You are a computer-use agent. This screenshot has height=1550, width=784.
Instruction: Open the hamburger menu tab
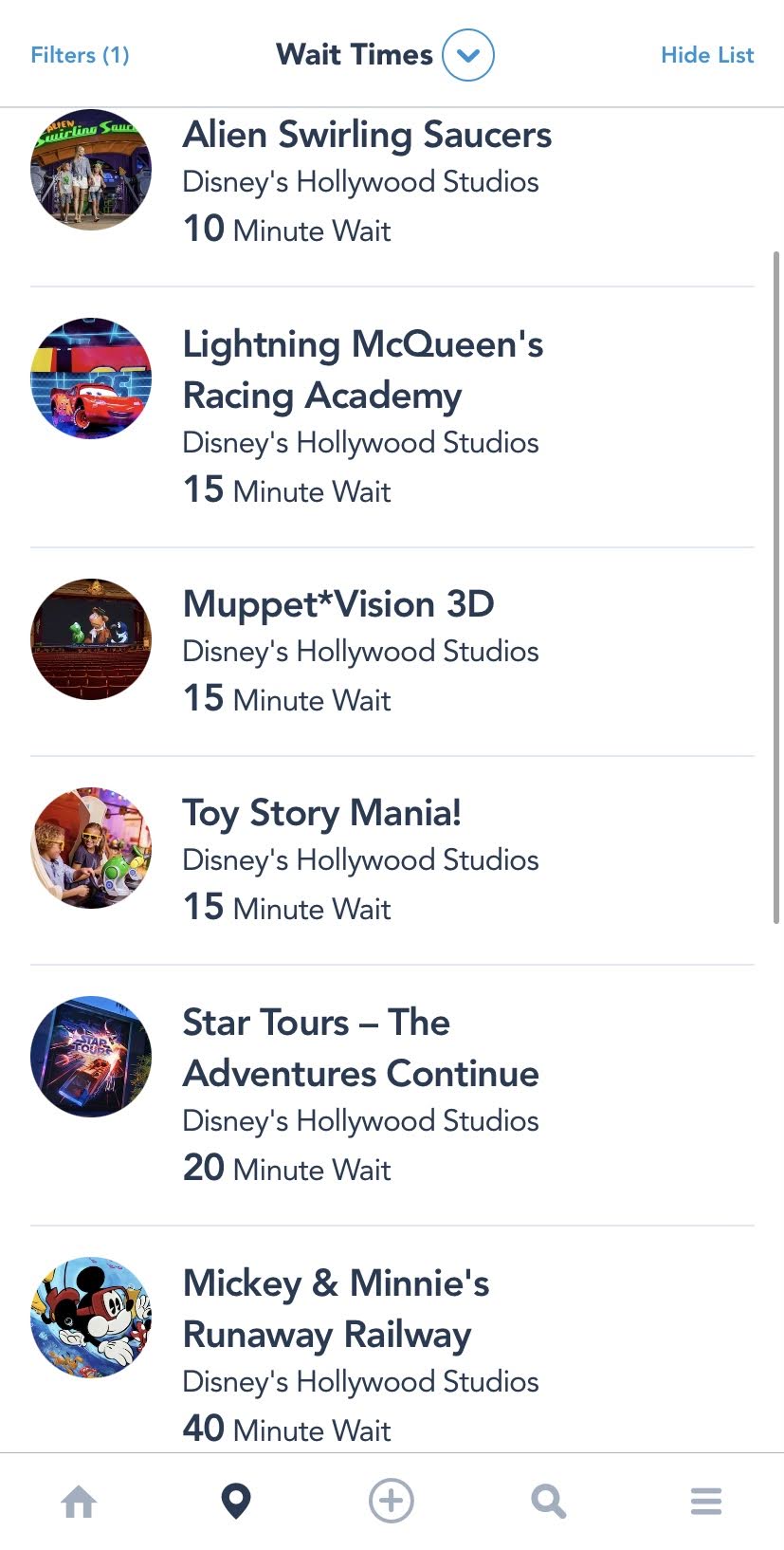706,1502
